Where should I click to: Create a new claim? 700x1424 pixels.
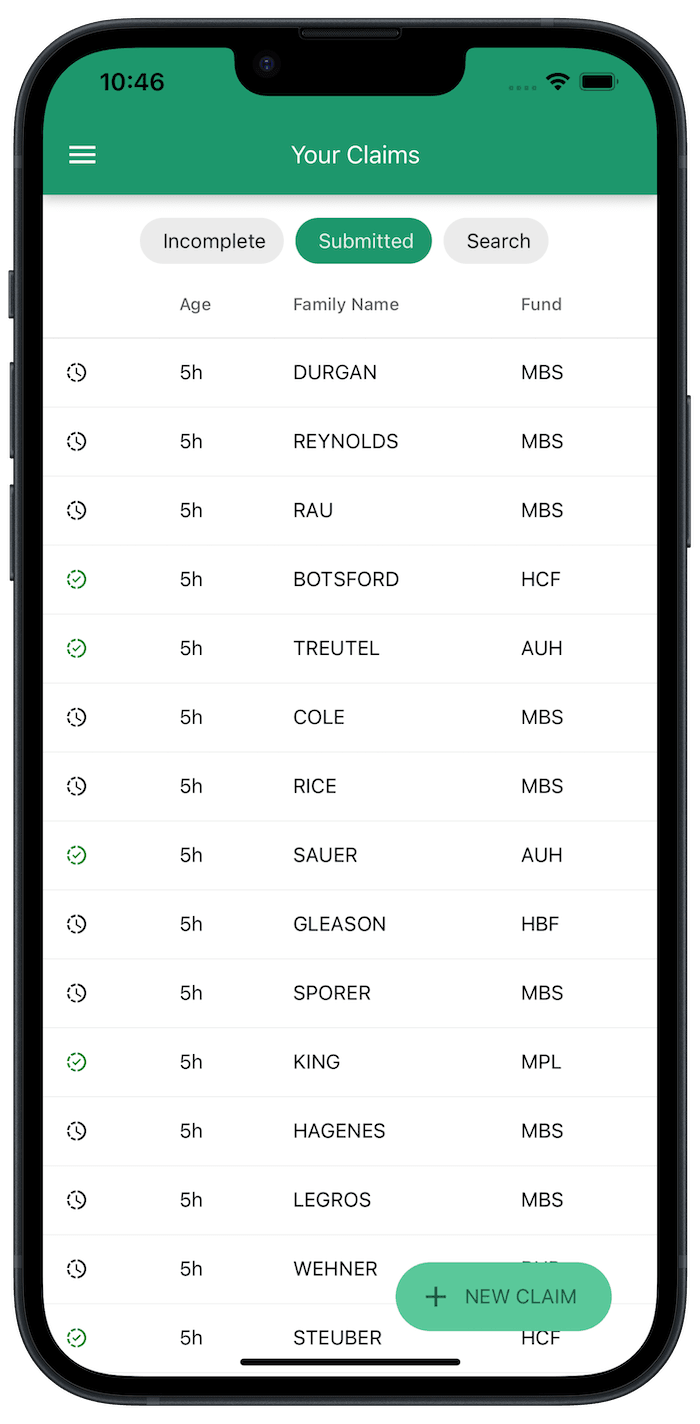click(x=503, y=1297)
